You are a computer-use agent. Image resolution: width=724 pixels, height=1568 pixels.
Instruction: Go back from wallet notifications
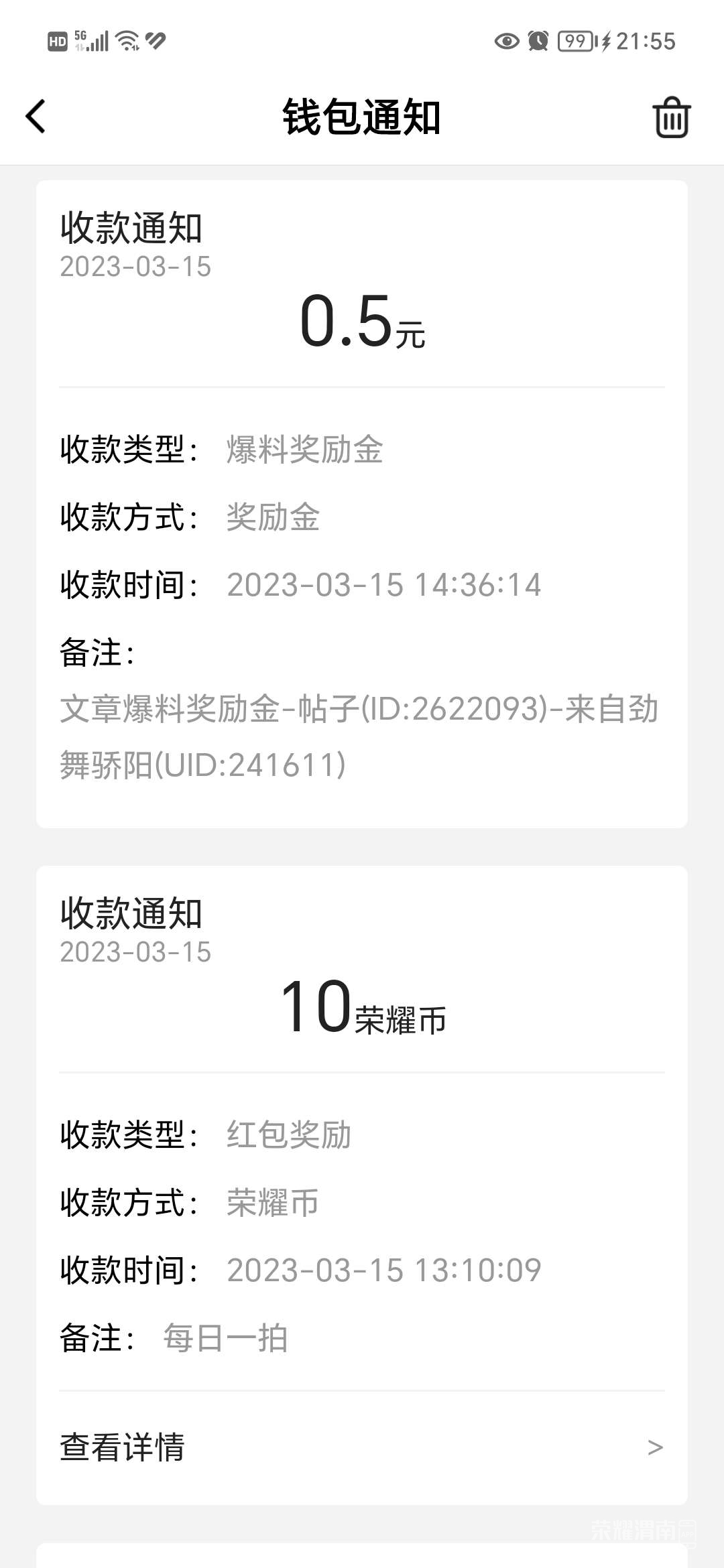click(36, 117)
